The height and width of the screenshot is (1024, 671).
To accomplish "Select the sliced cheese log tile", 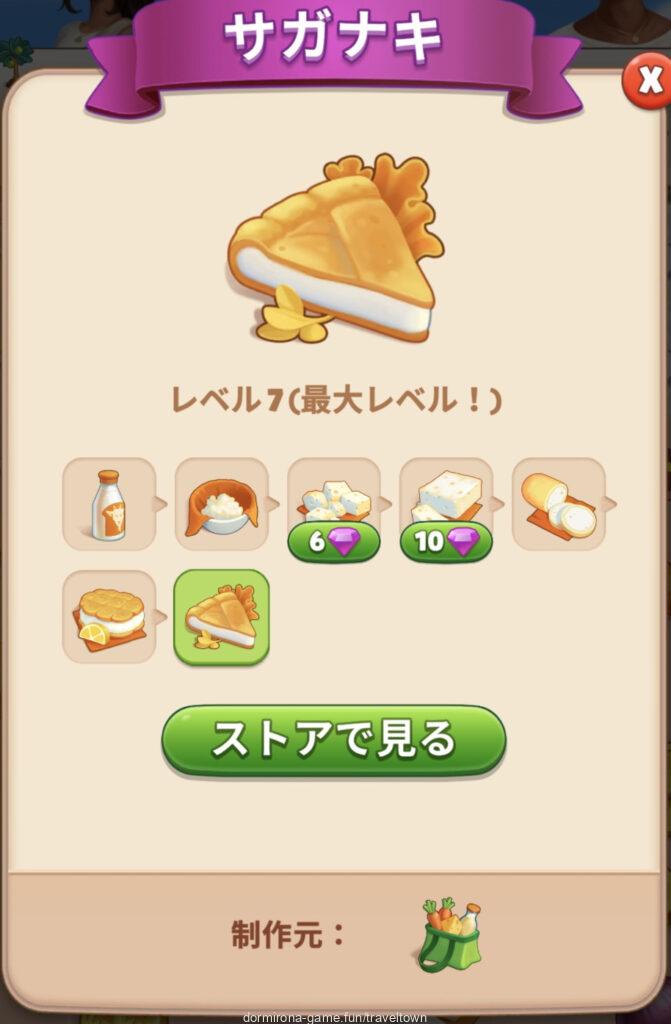I will point(558,504).
